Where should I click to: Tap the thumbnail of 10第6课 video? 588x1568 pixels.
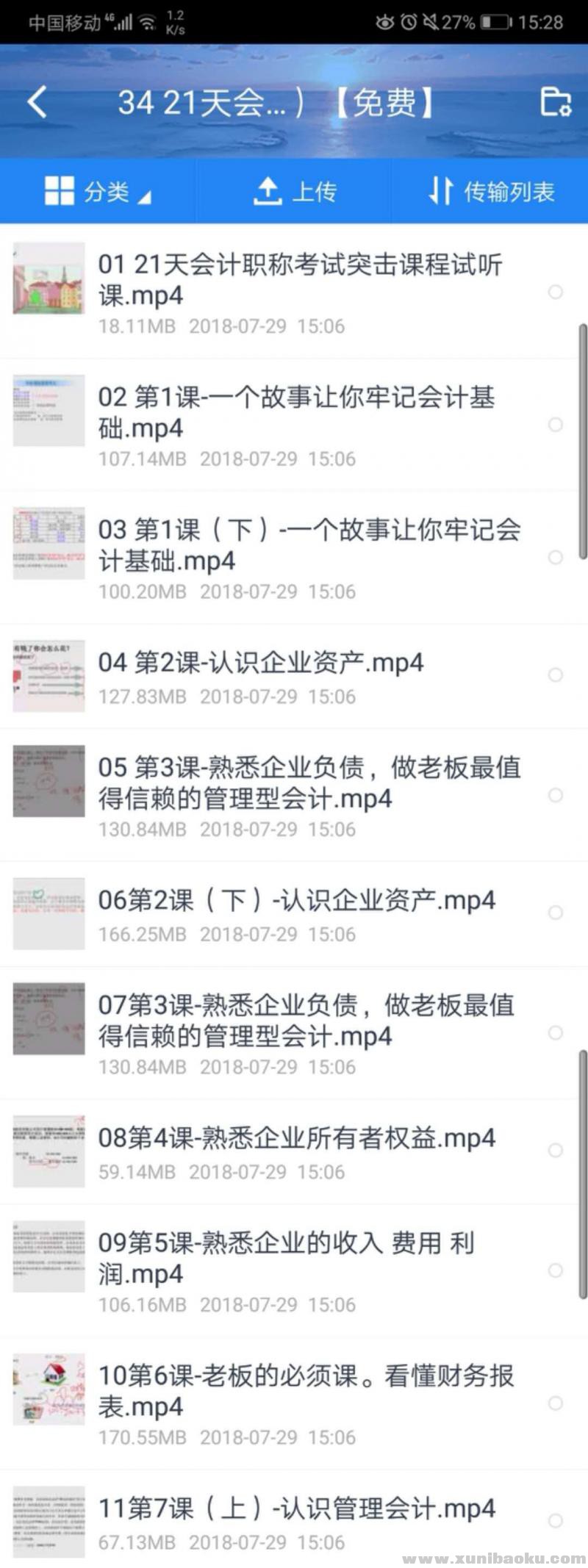pyautogui.click(x=47, y=1389)
